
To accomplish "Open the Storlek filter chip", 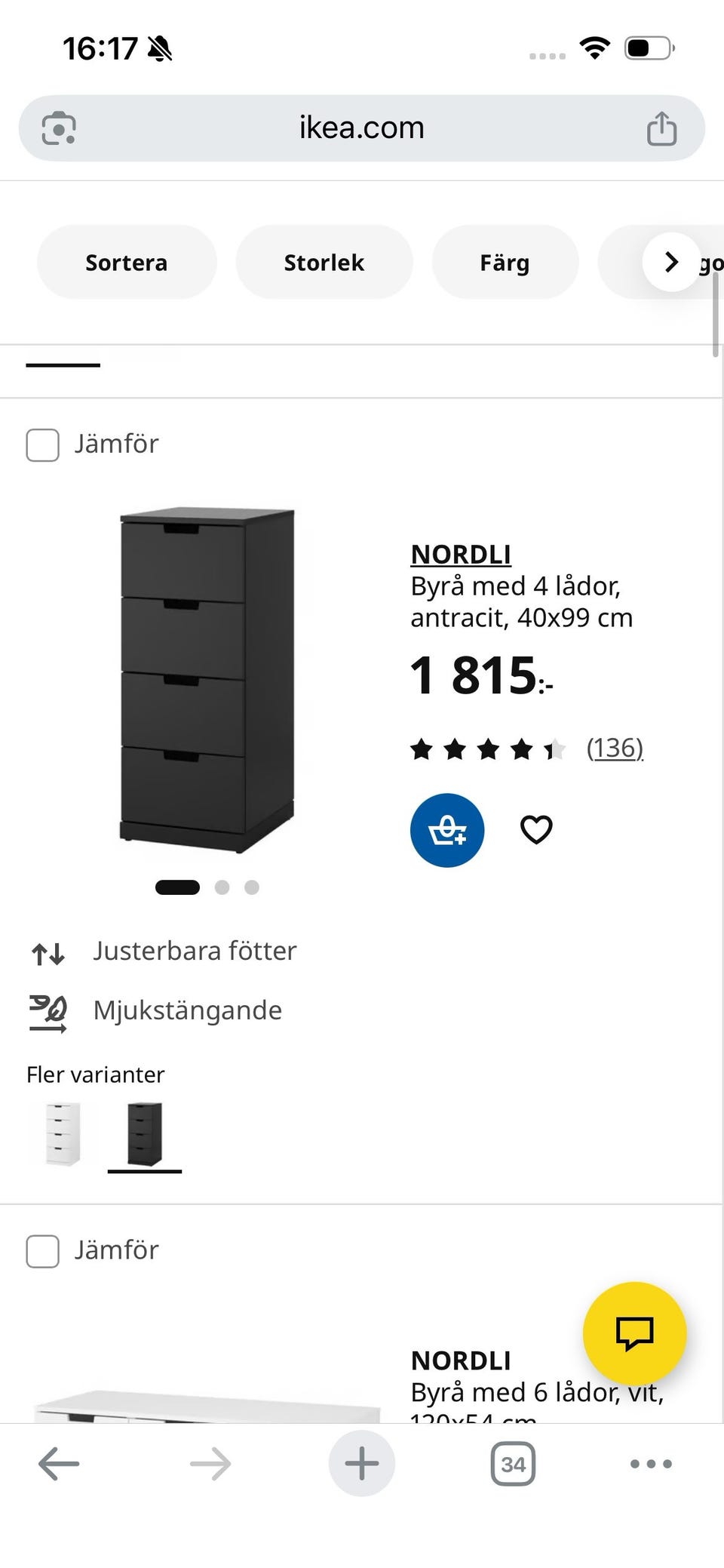I will point(324,262).
